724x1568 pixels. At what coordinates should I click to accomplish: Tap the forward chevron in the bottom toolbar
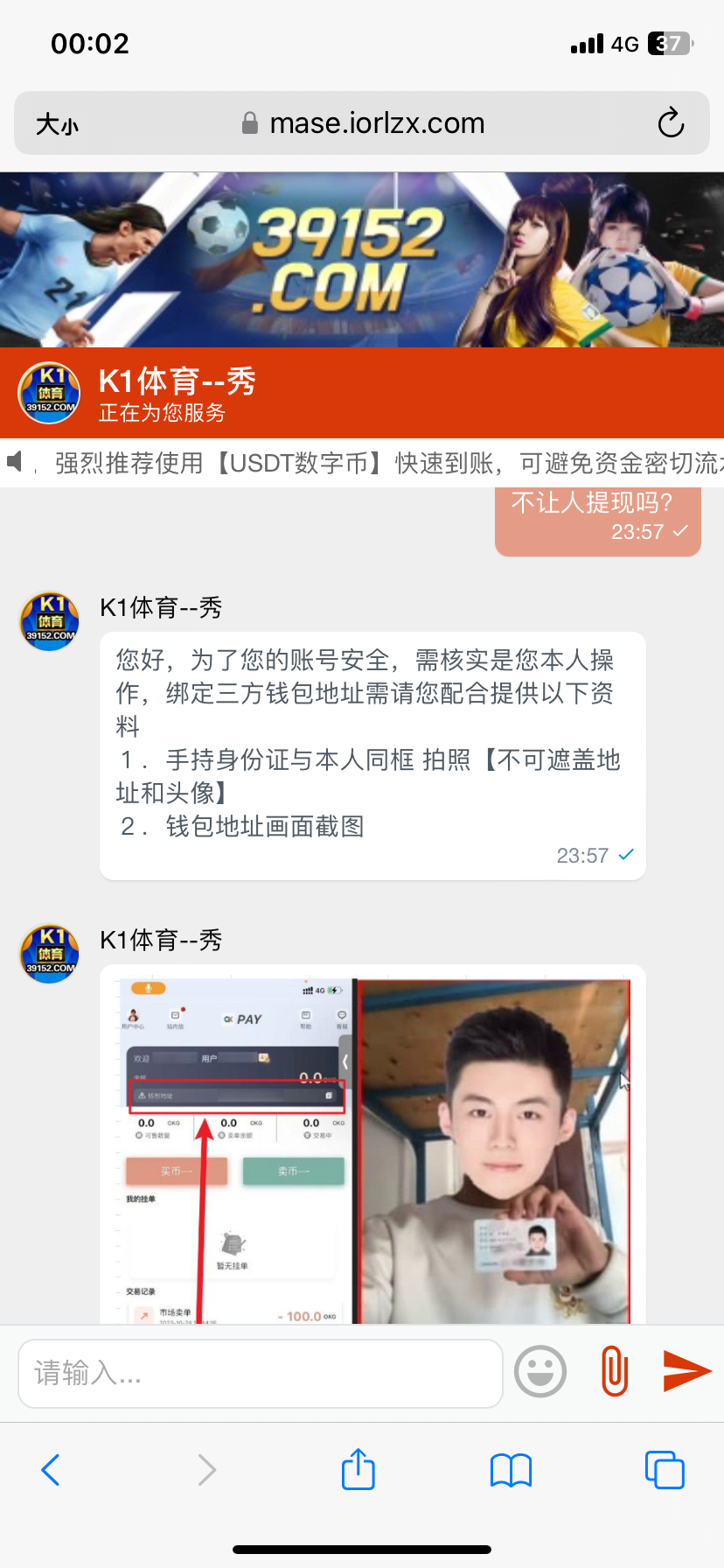point(204,1470)
